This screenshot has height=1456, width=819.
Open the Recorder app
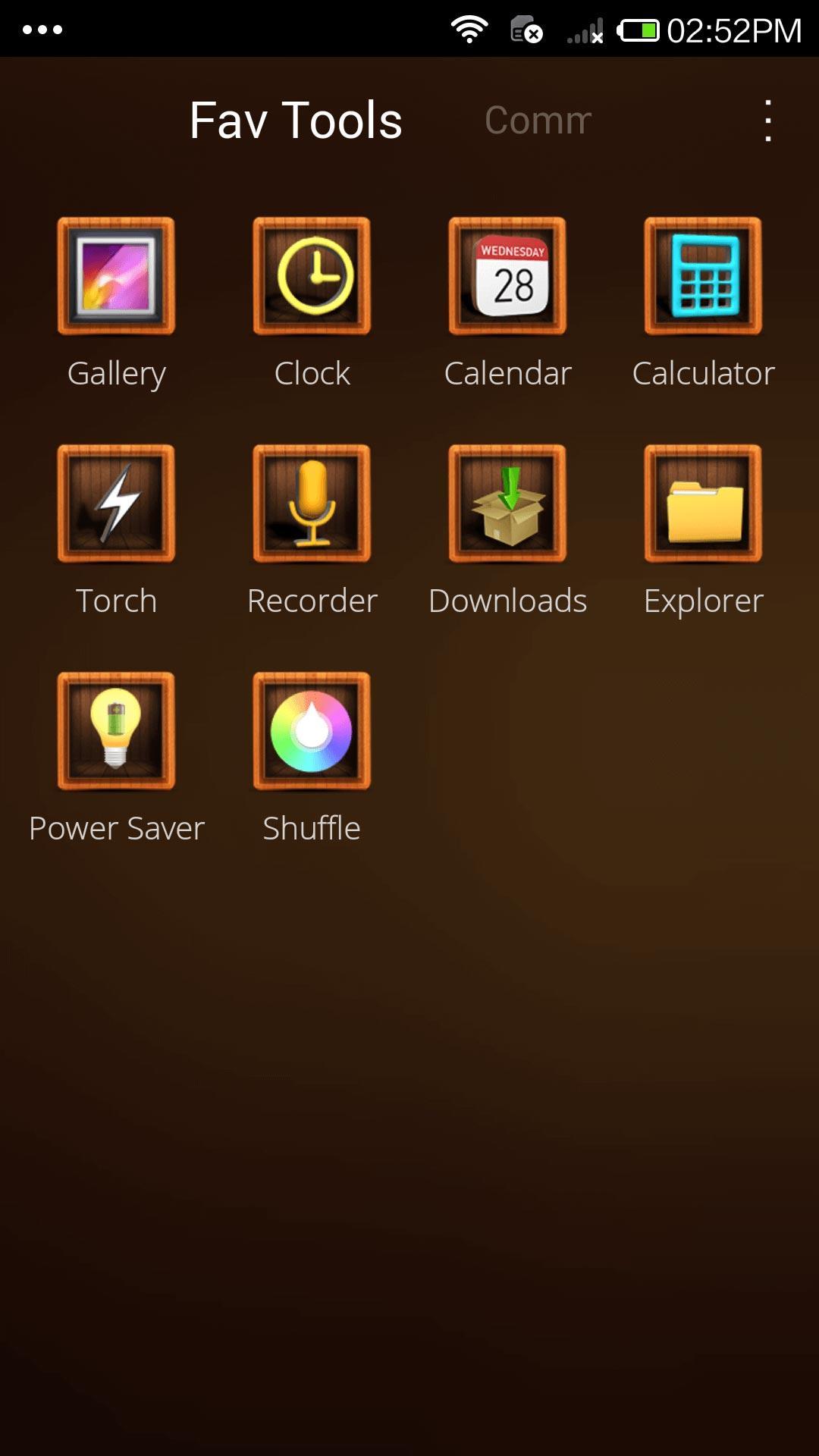pyautogui.click(x=312, y=504)
